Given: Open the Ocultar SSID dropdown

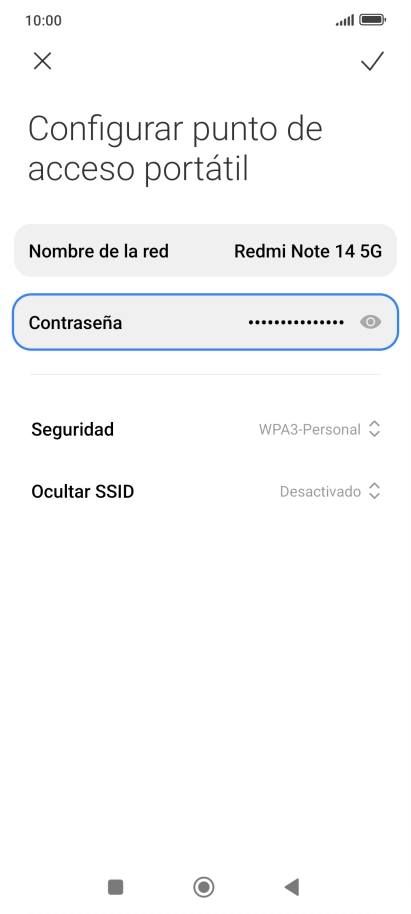Looking at the screenshot, I should [205, 491].
